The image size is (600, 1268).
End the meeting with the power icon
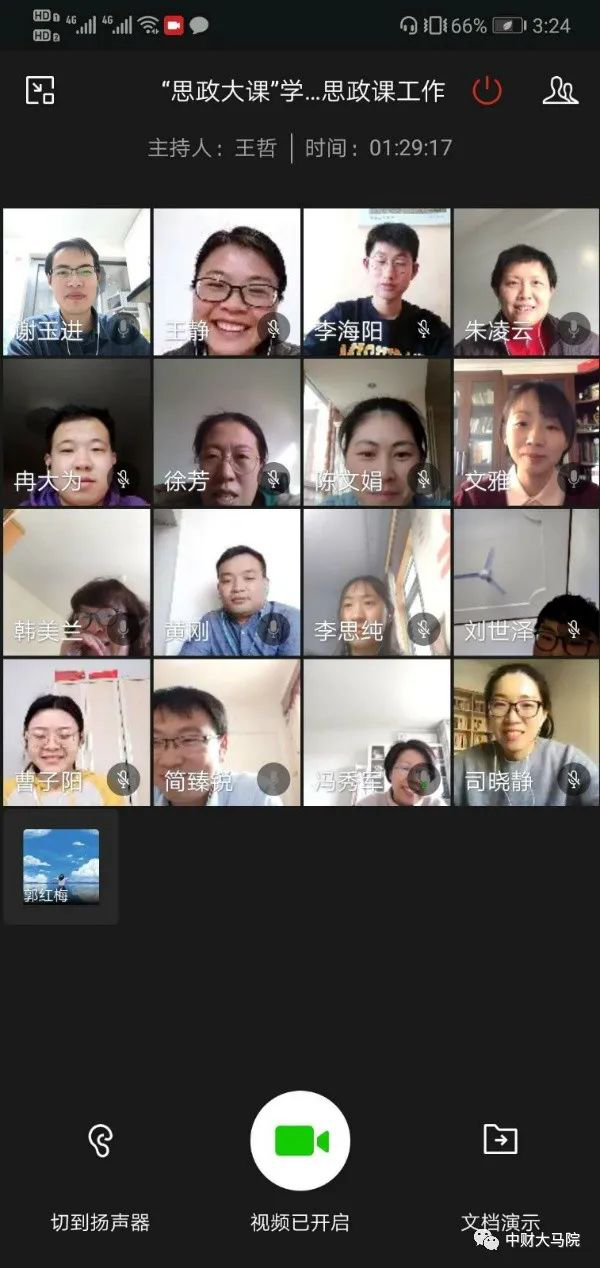click(x=487, y=91)
